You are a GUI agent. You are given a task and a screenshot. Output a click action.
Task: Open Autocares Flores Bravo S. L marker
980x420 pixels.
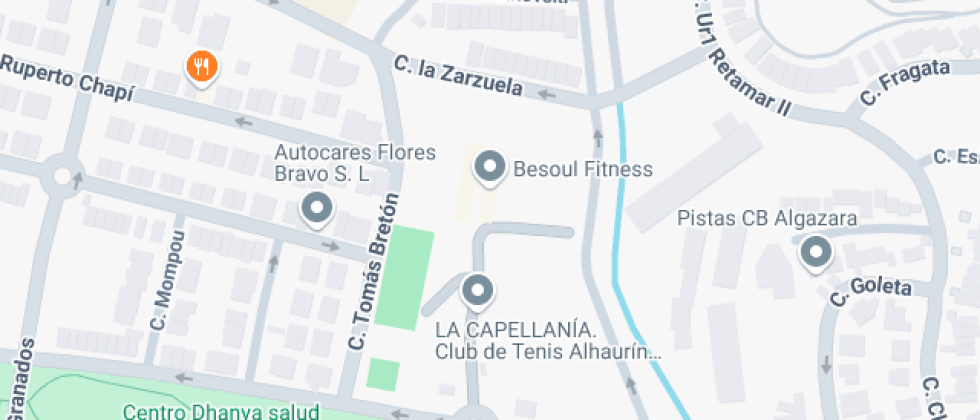tap(317, 209)
